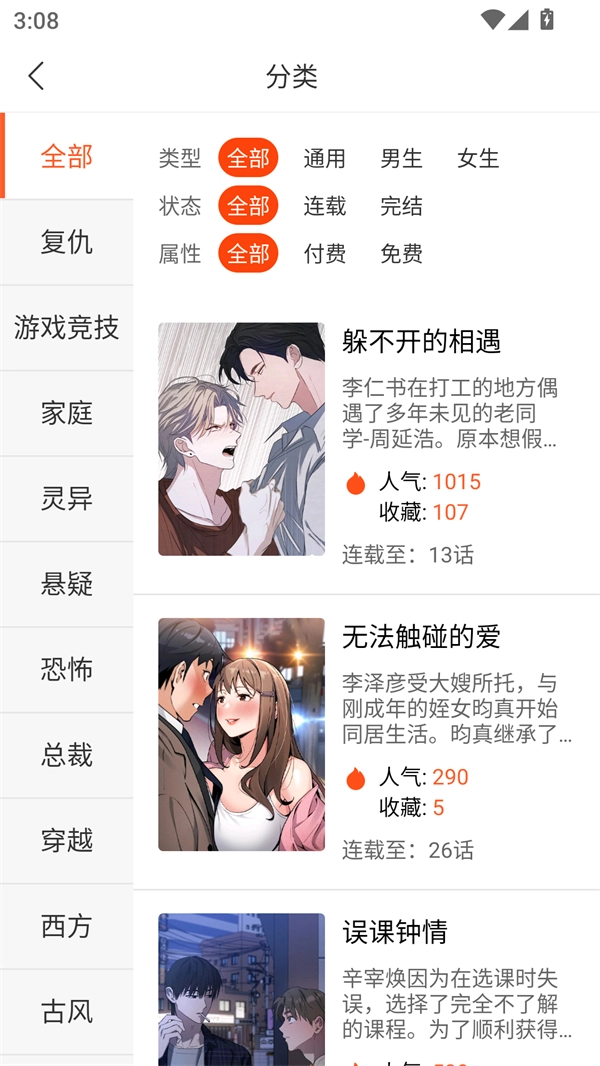Select the 西方 category

click(x=67, y=926)
